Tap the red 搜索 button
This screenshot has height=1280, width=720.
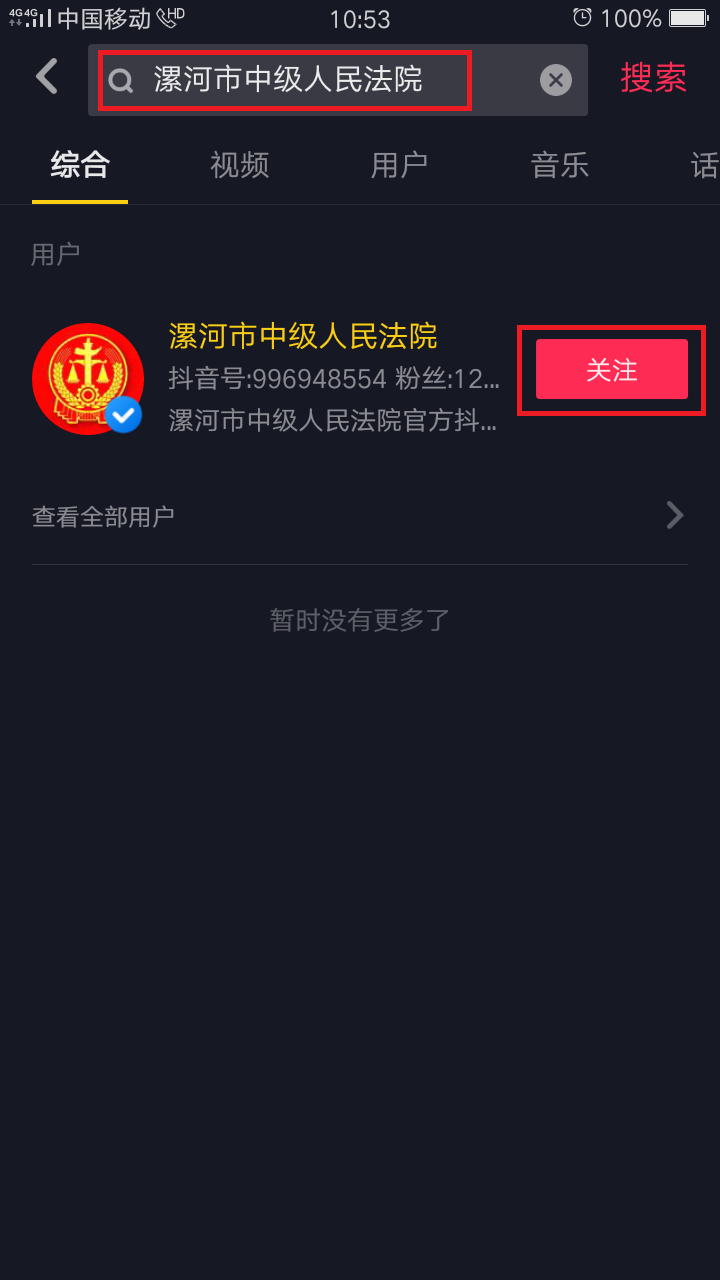point(654,78)
